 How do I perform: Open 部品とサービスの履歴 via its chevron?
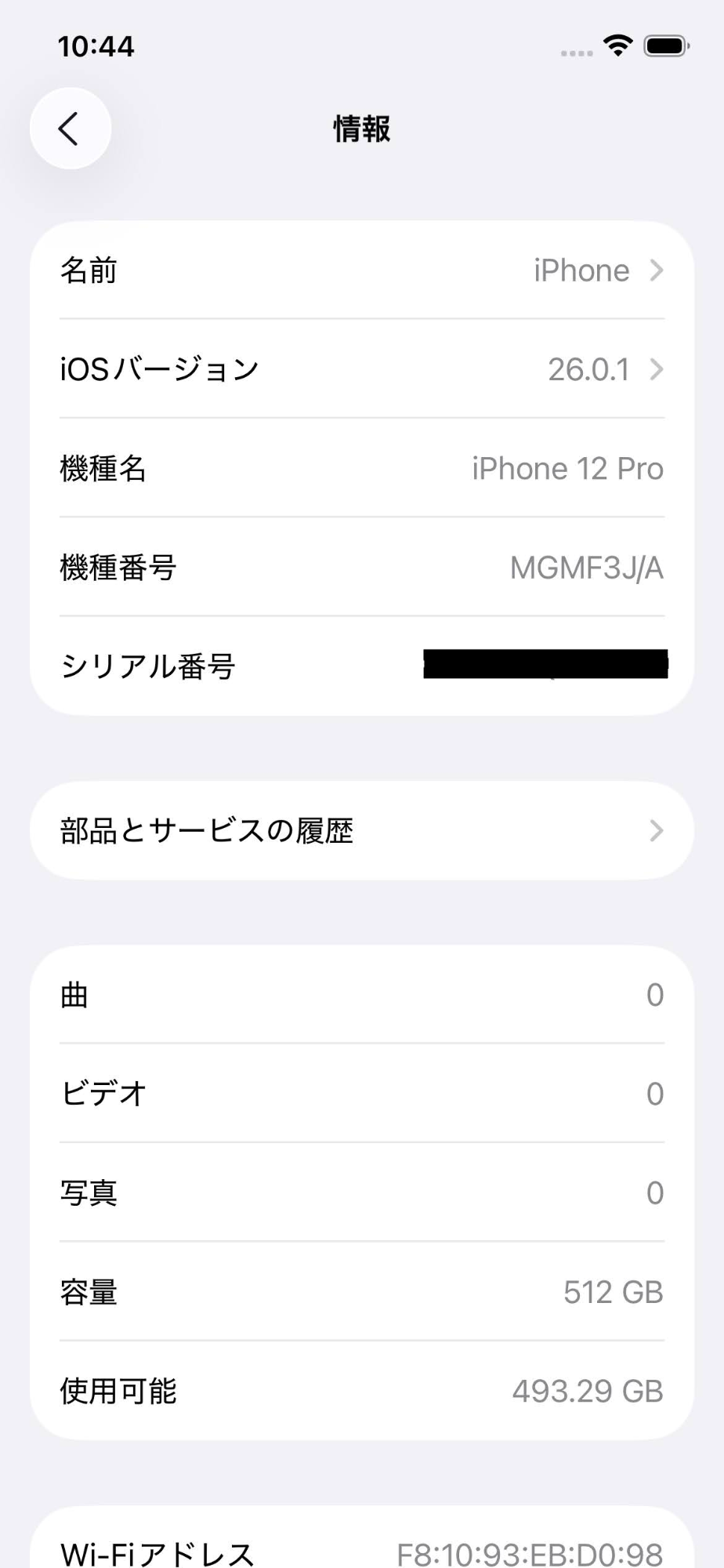656,831
